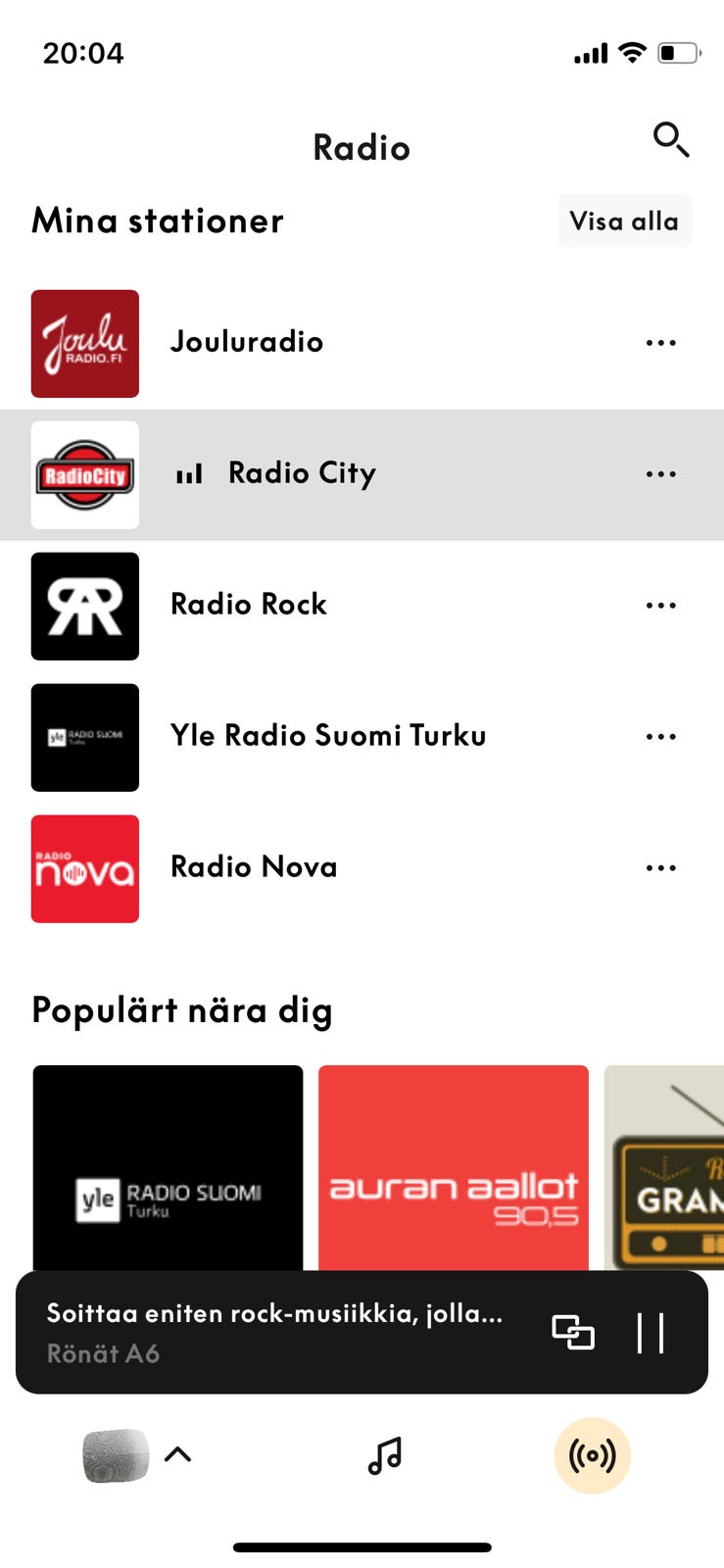
Task: Tap the Visa alla button
Action: (x=624, y=220)
